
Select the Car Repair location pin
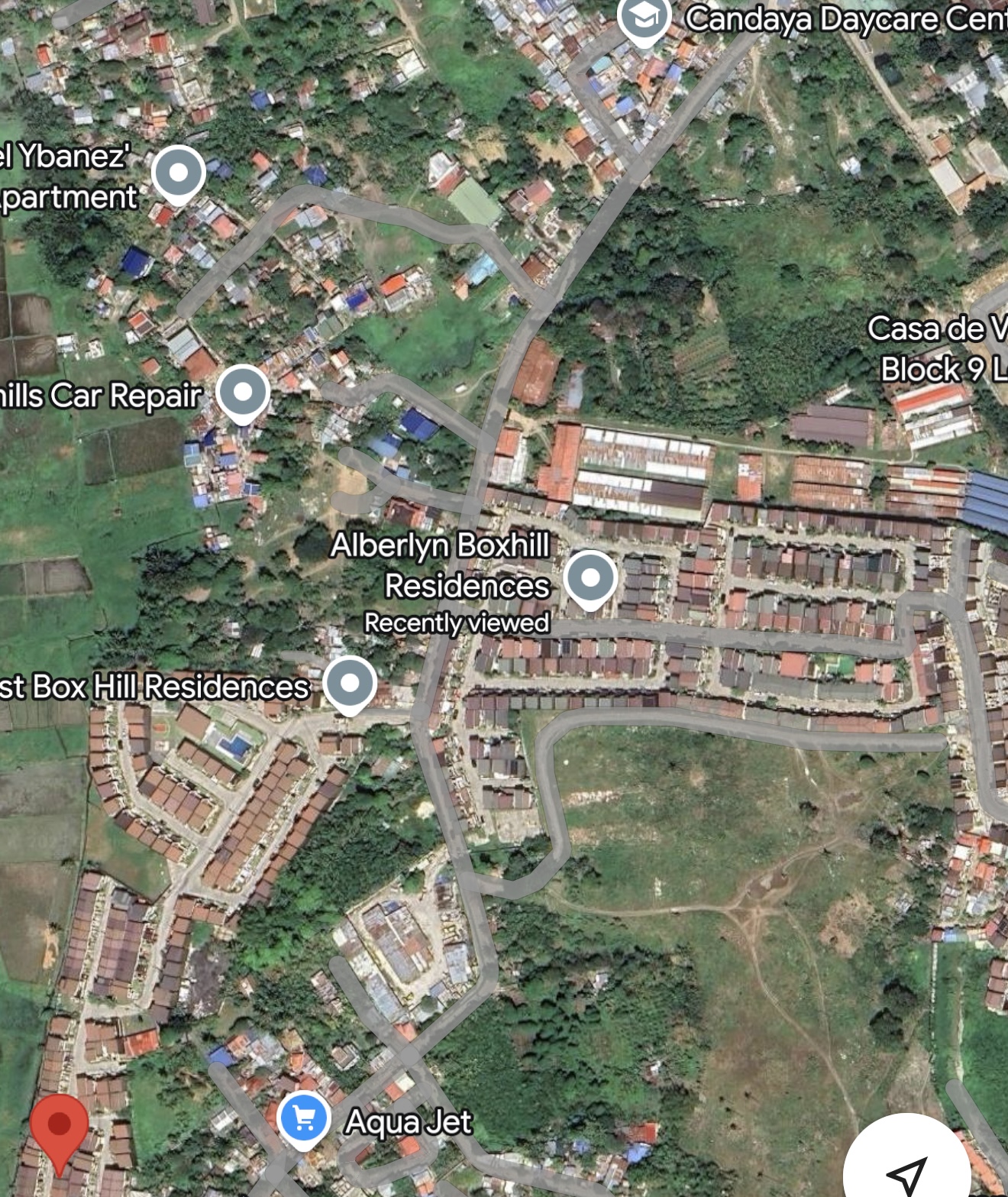coord(243,393)
